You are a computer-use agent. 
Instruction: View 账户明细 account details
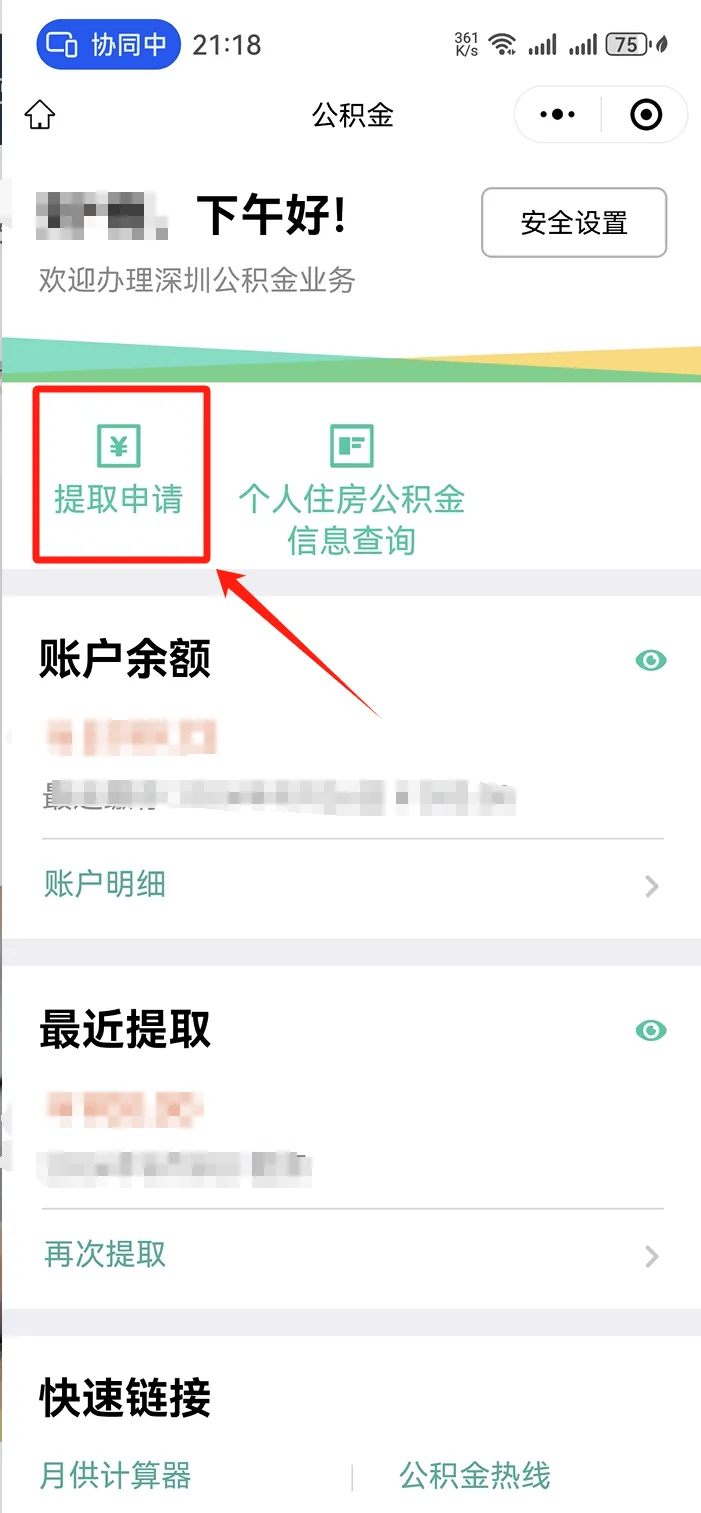click(350, 885)
